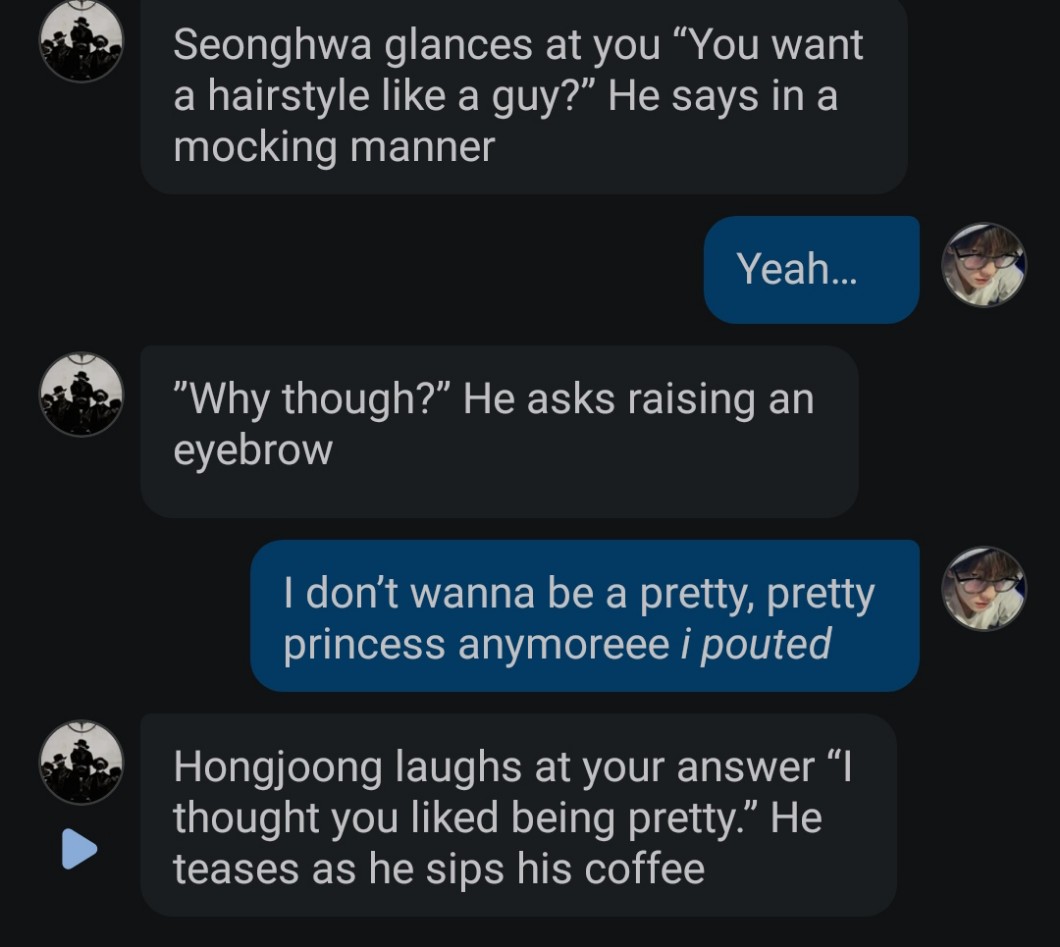Open user avatar next to Yeah... message
The width and height of the screenshot is (1060, 947).
(984, 264)
